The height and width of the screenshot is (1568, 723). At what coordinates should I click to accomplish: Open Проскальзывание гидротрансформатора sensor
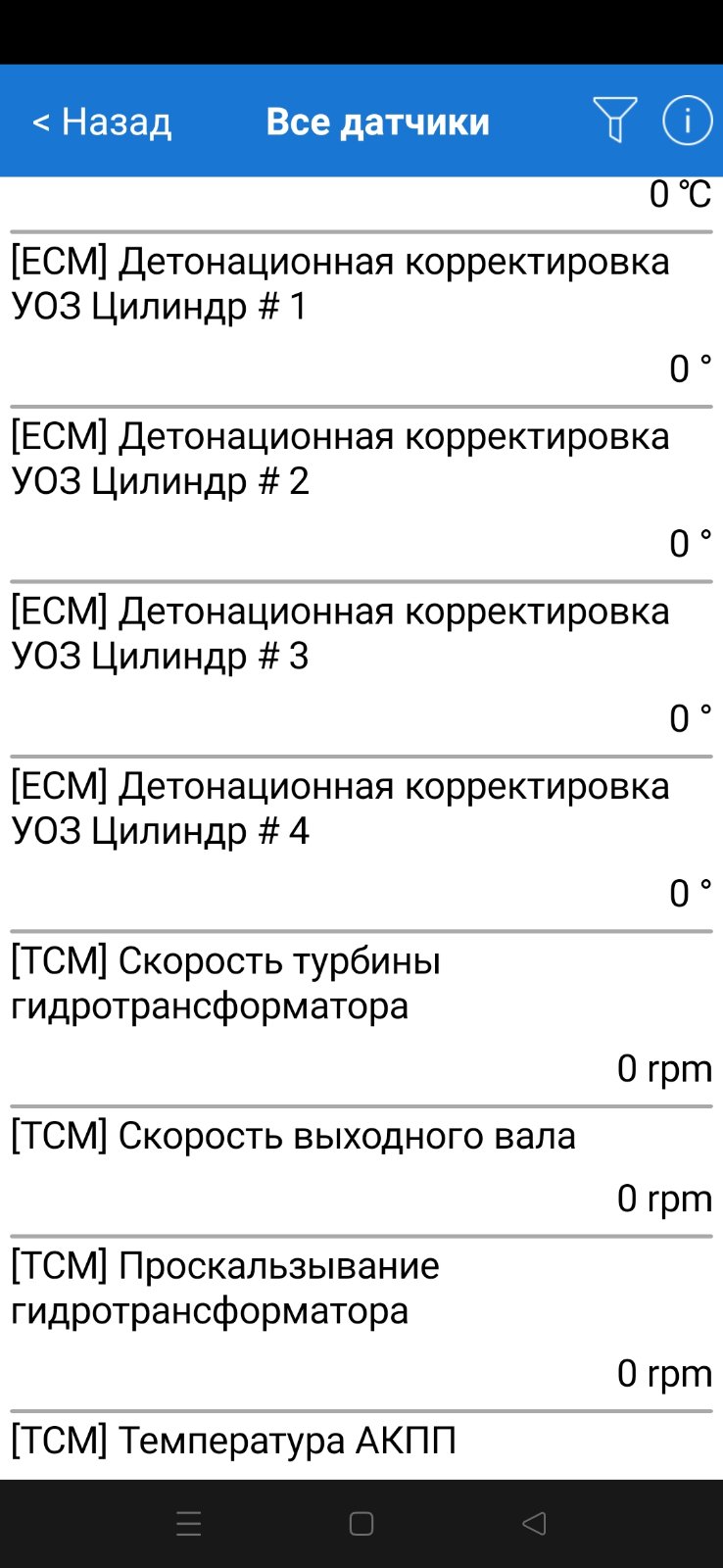tap(361, 1324)
